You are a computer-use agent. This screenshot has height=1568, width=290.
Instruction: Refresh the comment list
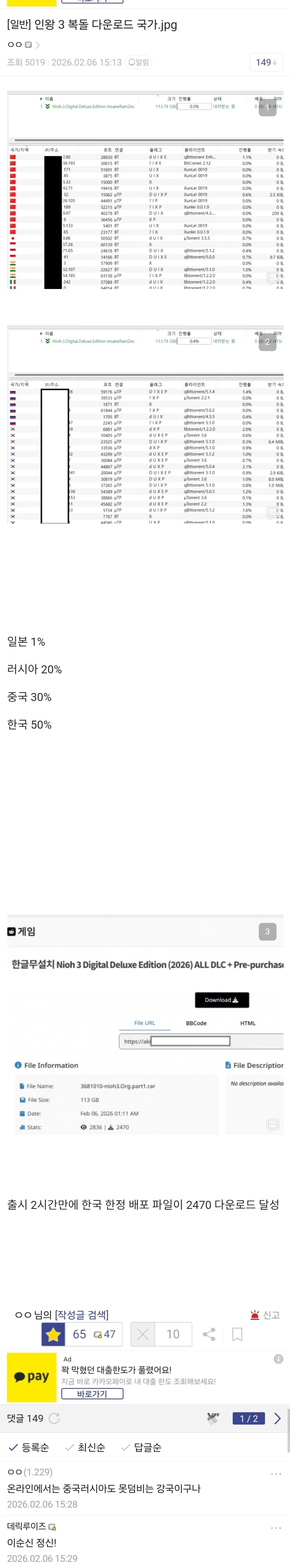pyautogui.click(x=54, y=1418)
